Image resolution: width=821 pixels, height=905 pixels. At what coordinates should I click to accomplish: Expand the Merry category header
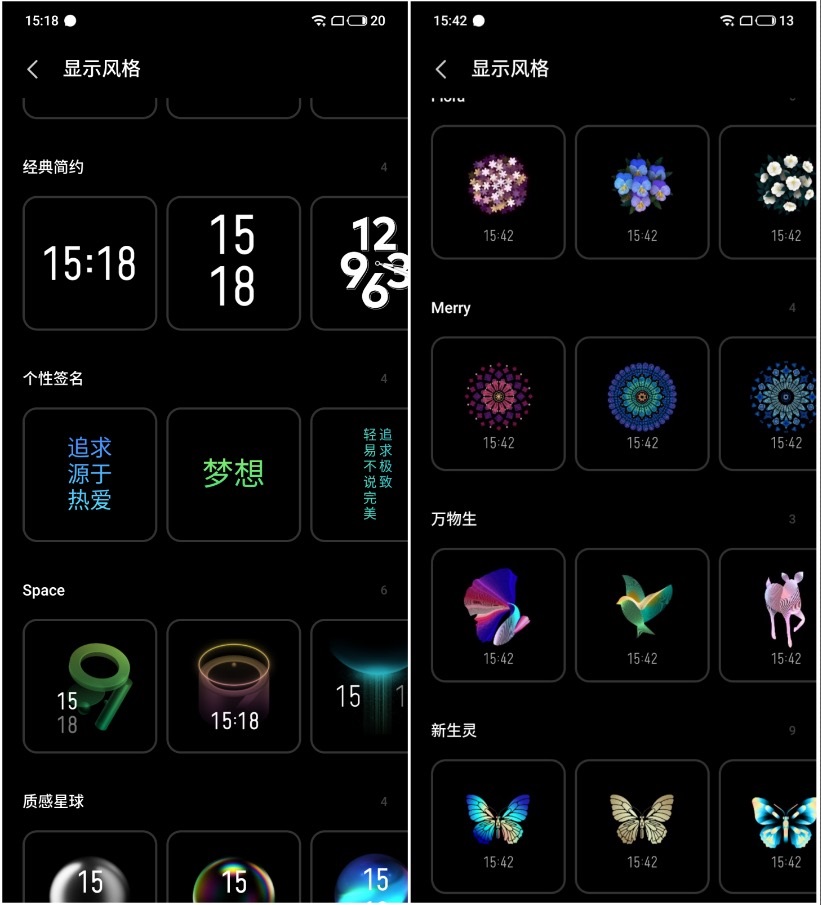(x=450, y=308)
